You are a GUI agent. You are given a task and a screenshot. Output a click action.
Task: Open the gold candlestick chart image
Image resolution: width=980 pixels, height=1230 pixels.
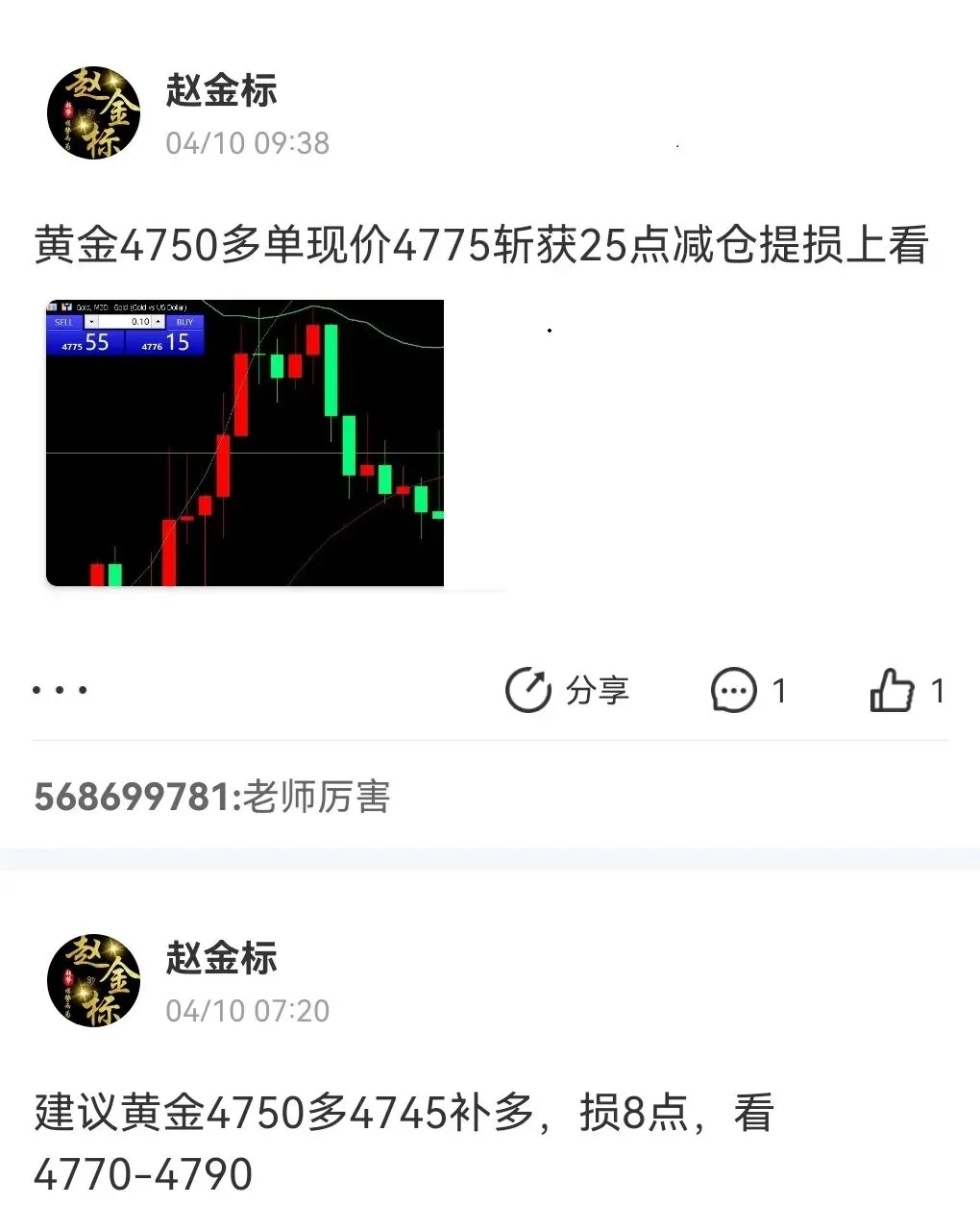245,443
